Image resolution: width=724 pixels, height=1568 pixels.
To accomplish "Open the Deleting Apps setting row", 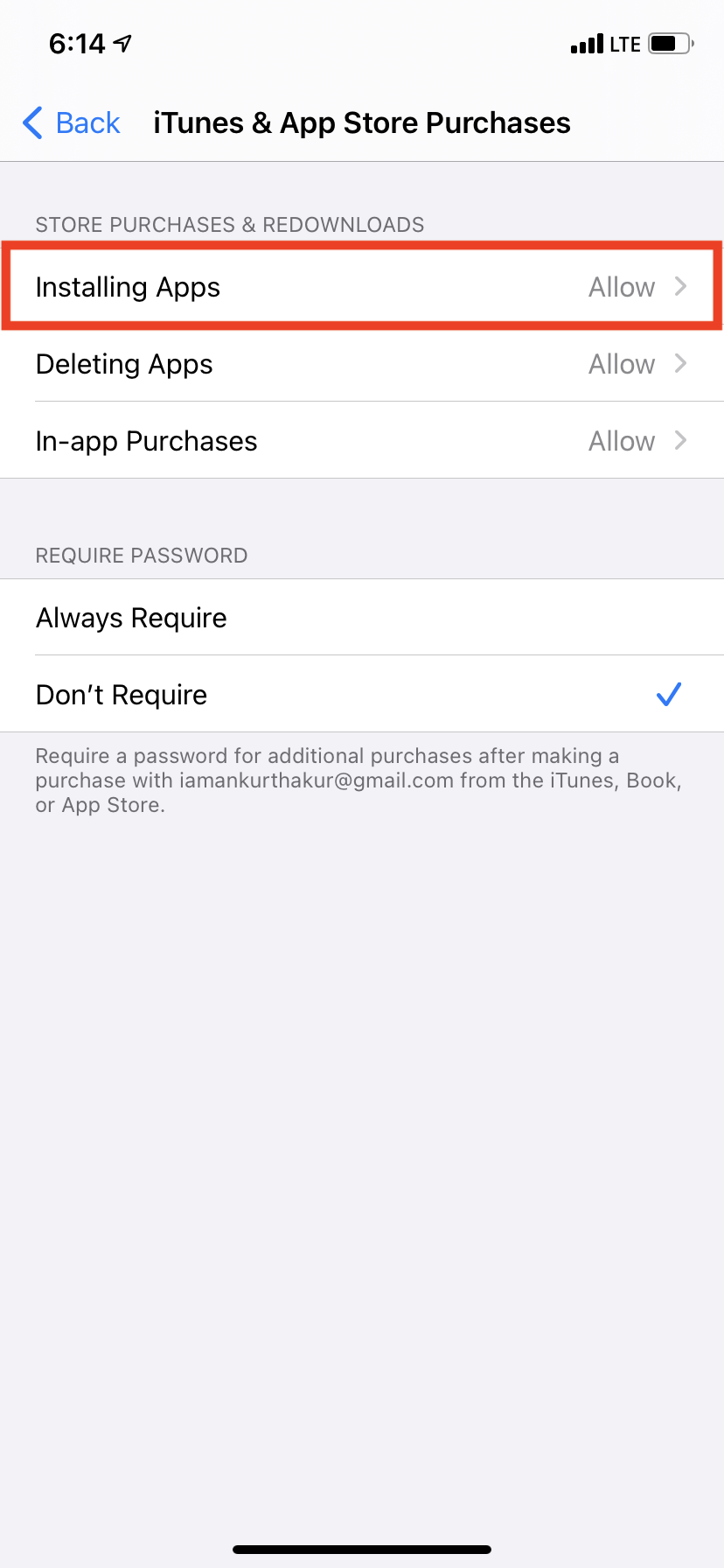I will pos(362,363).
